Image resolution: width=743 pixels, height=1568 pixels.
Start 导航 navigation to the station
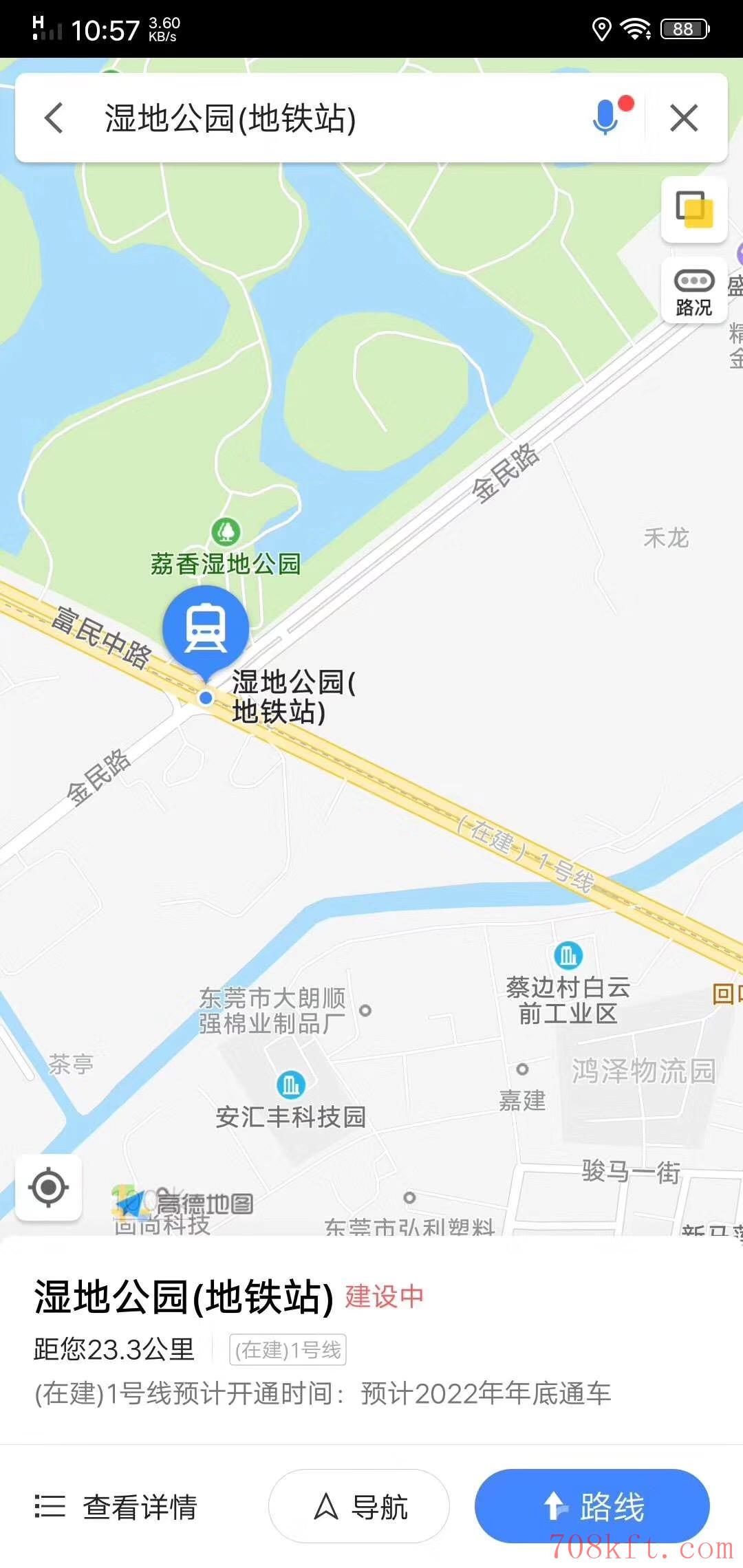pos(359,1506)
